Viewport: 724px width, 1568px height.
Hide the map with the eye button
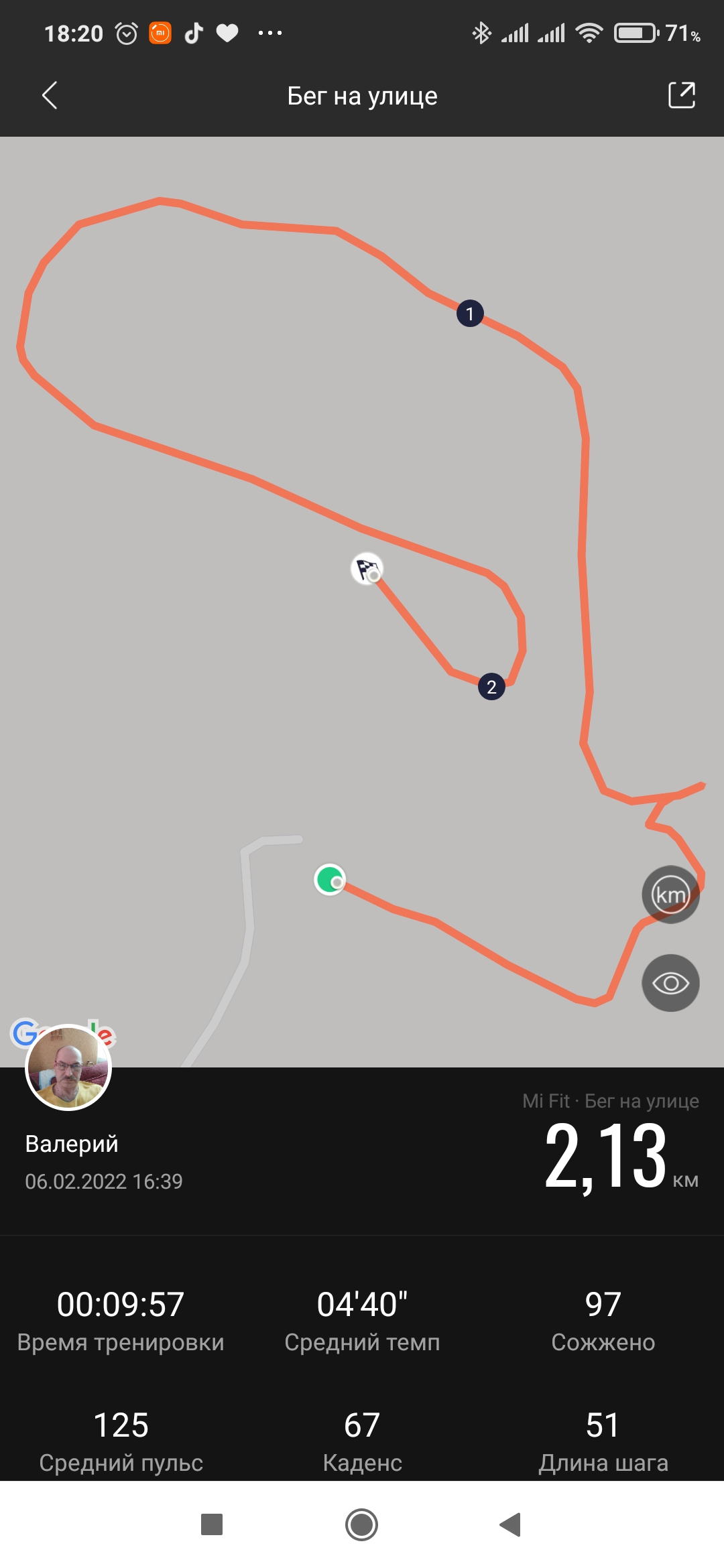(670, 983)
